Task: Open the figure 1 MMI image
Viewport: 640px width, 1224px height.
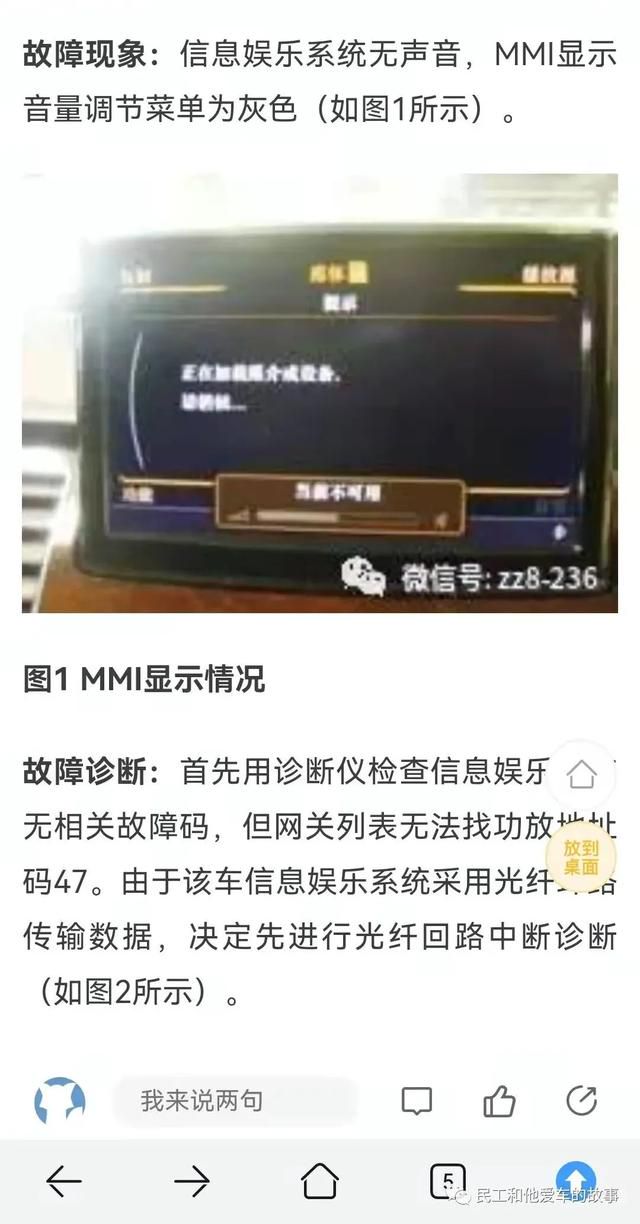Action: pos(320,393)
